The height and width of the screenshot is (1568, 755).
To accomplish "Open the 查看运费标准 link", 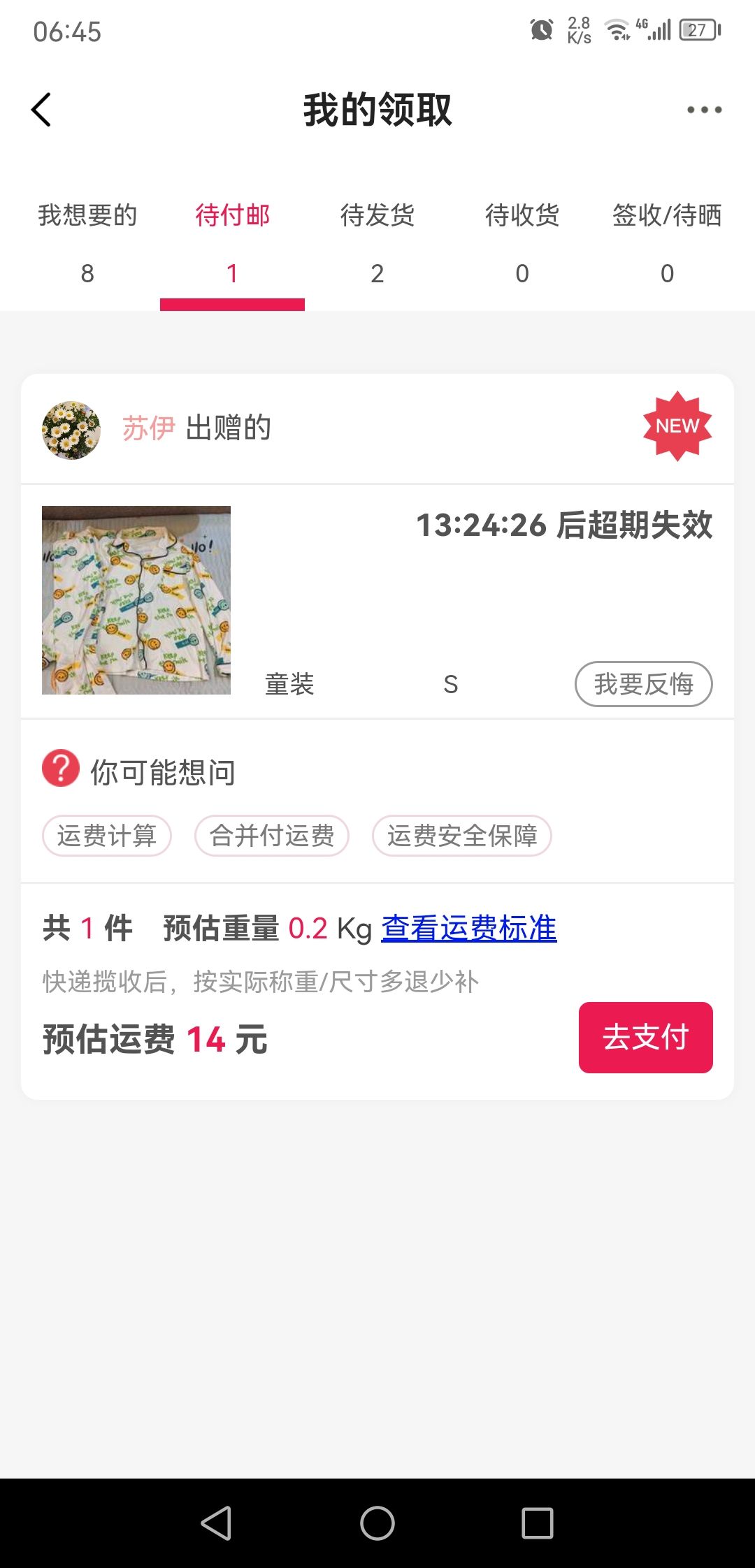I will click(469, 929).
